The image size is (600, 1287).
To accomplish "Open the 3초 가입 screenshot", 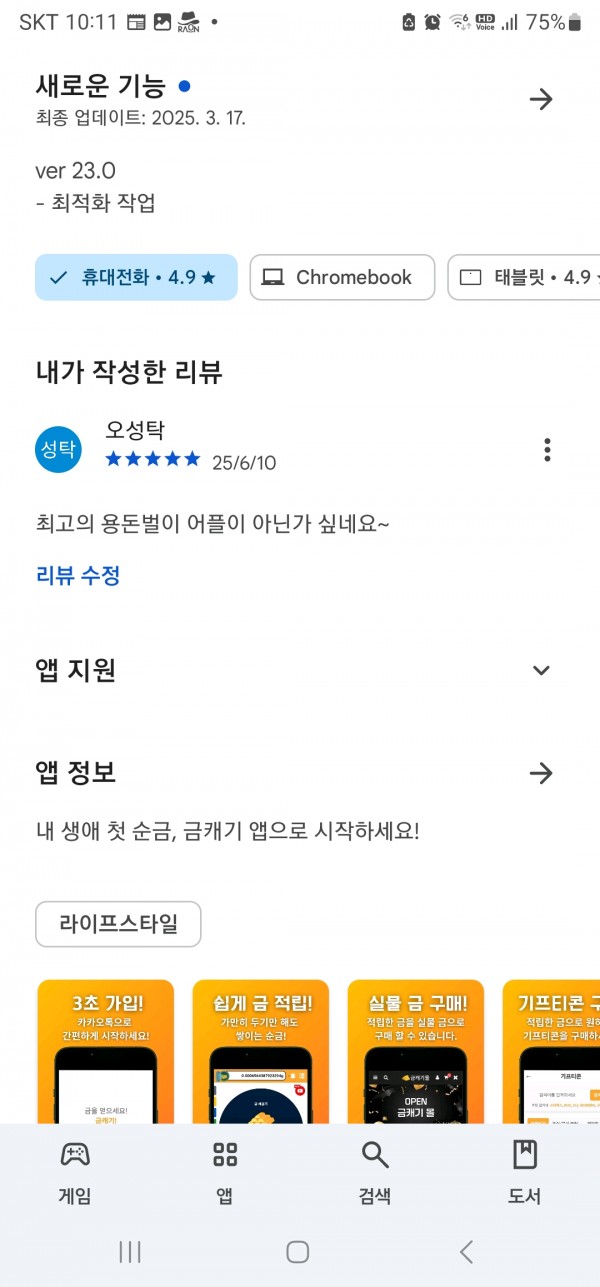I will (x=106, y=1051).
